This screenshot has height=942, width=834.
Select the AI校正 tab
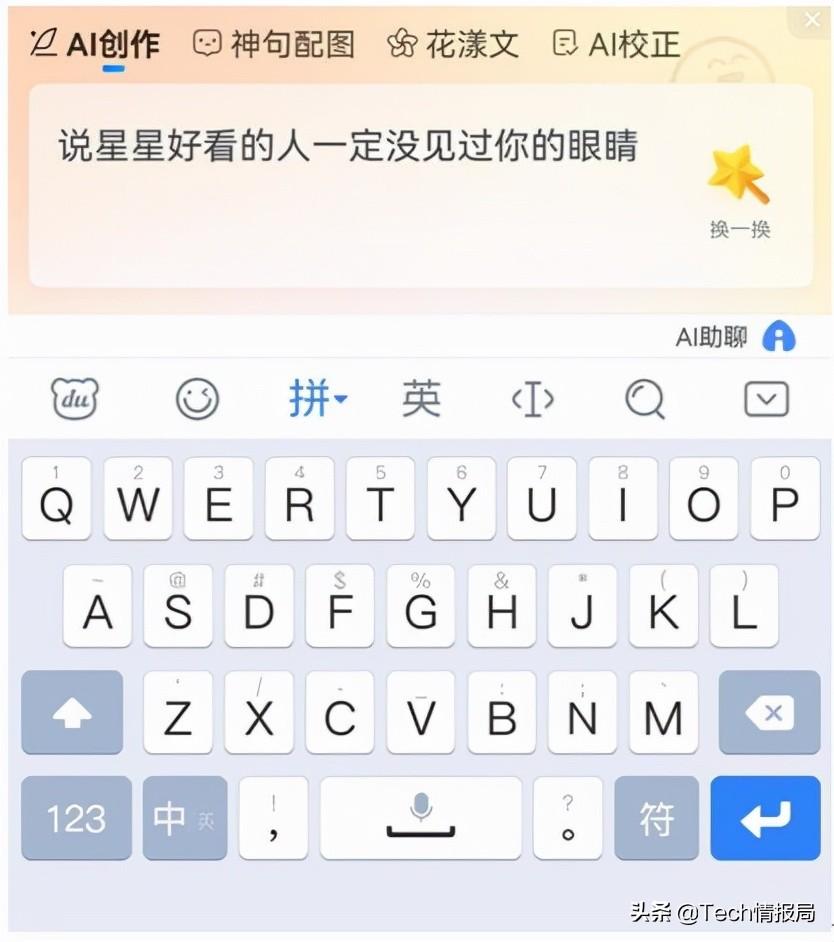point(617,43)
